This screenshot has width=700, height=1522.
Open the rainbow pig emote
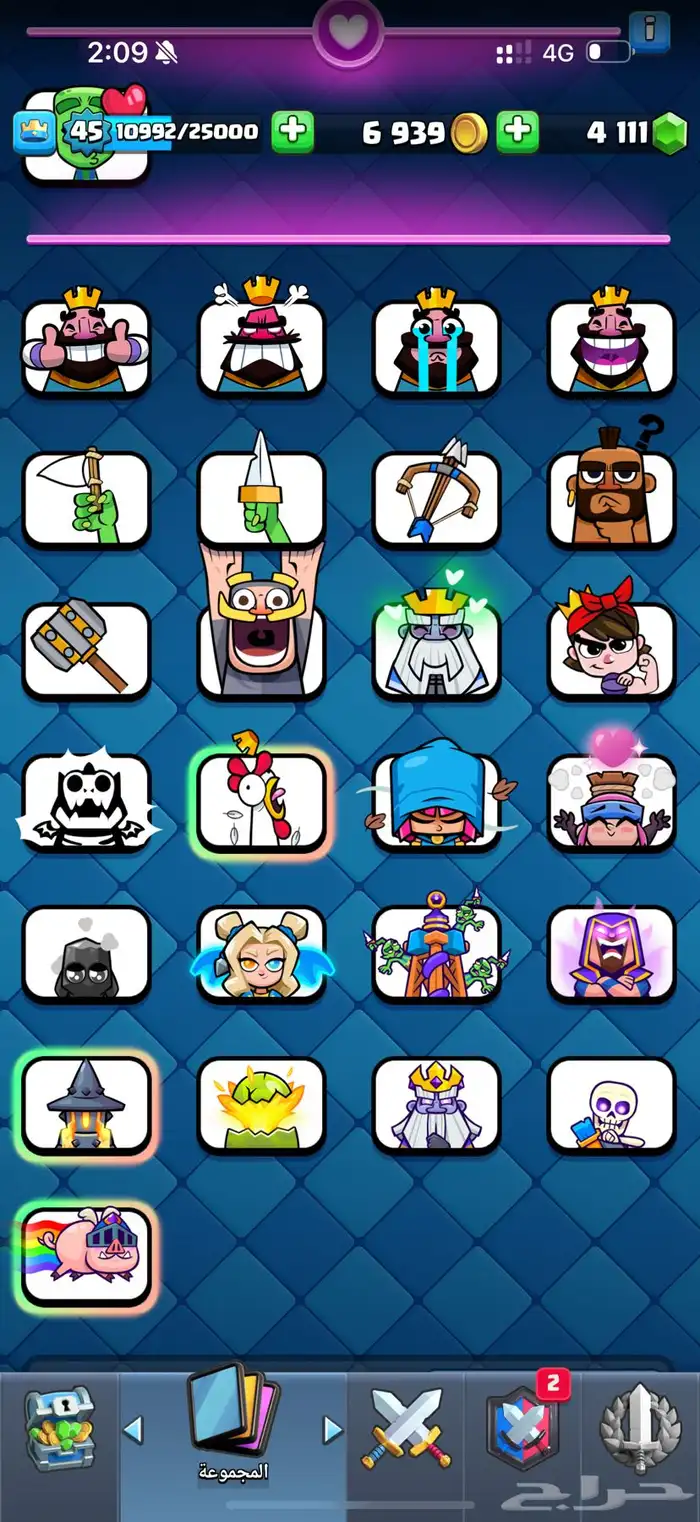click(86, 1256)
